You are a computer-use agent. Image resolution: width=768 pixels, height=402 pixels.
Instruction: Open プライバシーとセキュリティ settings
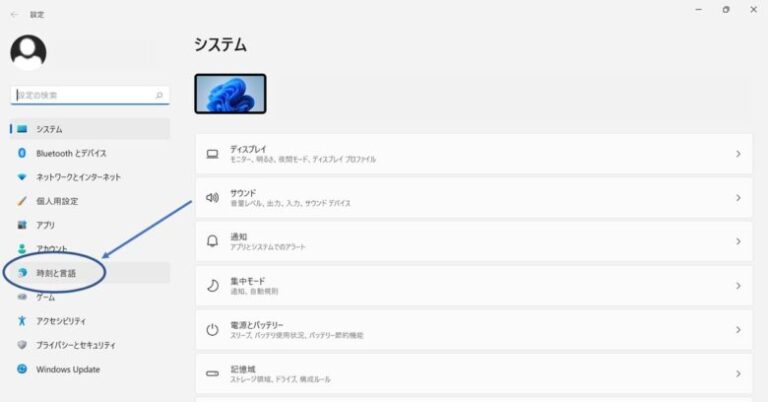pyautogui.click(x=75, y=345)
